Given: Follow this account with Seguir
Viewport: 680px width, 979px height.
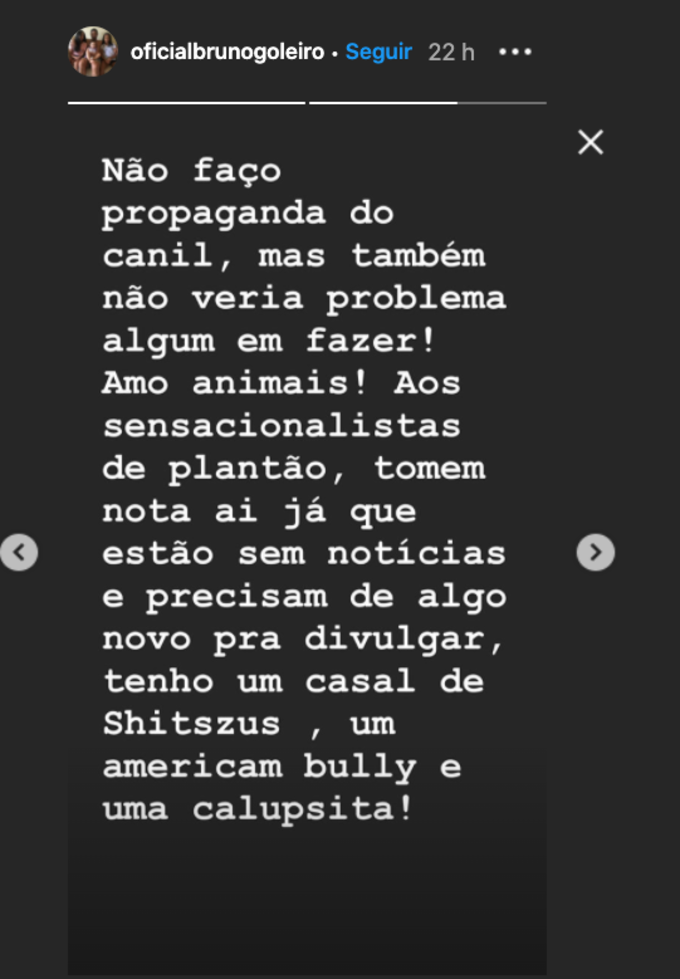Looking at the screenshot, I should click(378, 52).
